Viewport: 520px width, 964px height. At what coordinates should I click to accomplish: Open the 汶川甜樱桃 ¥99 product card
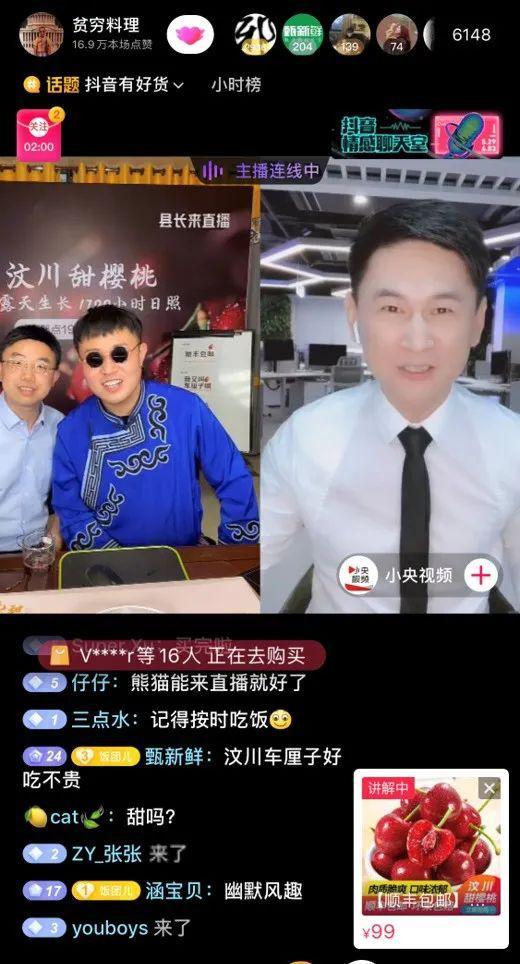click(431, 858)
